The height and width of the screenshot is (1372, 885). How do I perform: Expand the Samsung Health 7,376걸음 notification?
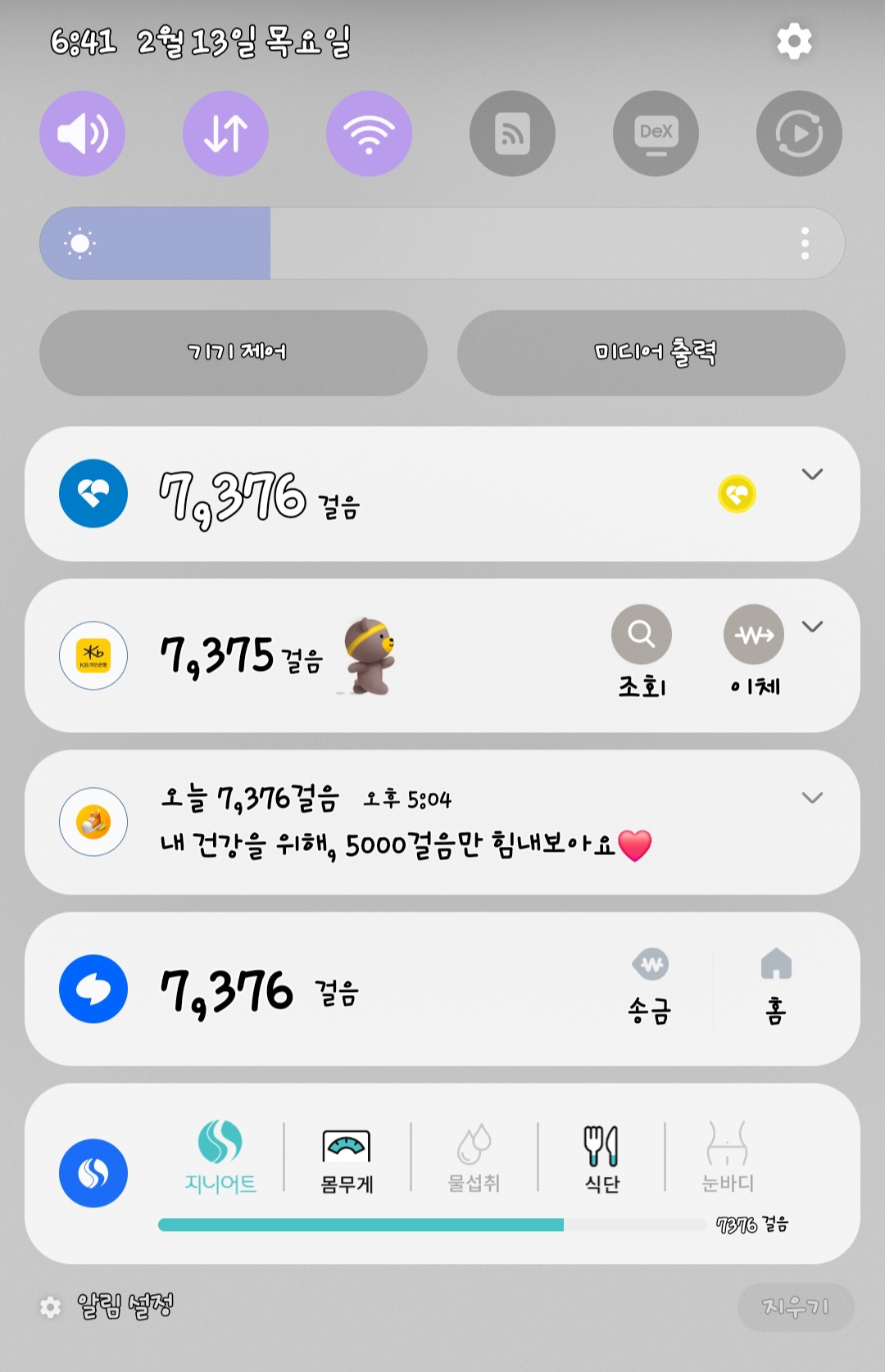click(811, 474)
